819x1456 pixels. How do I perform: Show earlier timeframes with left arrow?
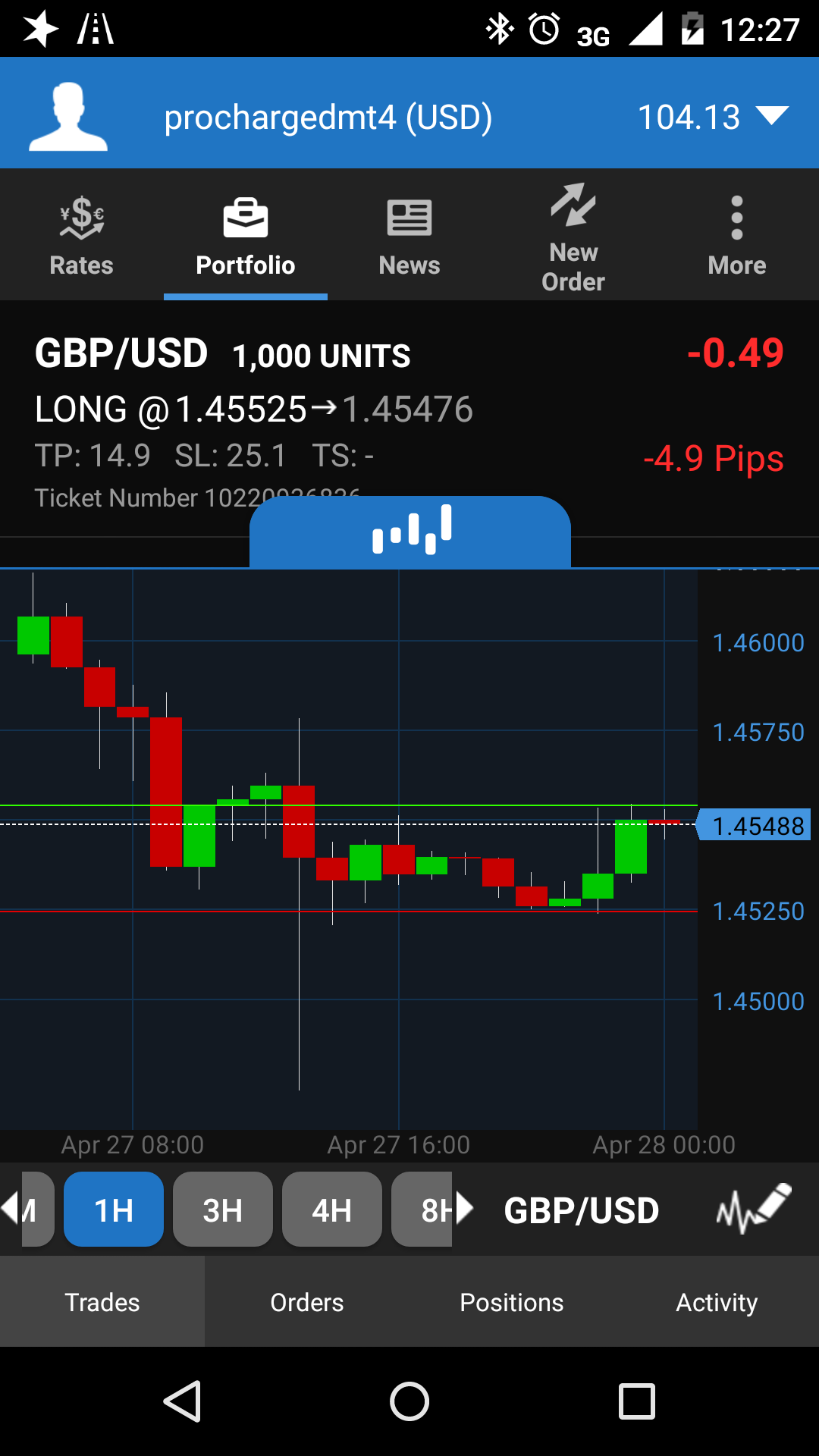coord(10,1207)
